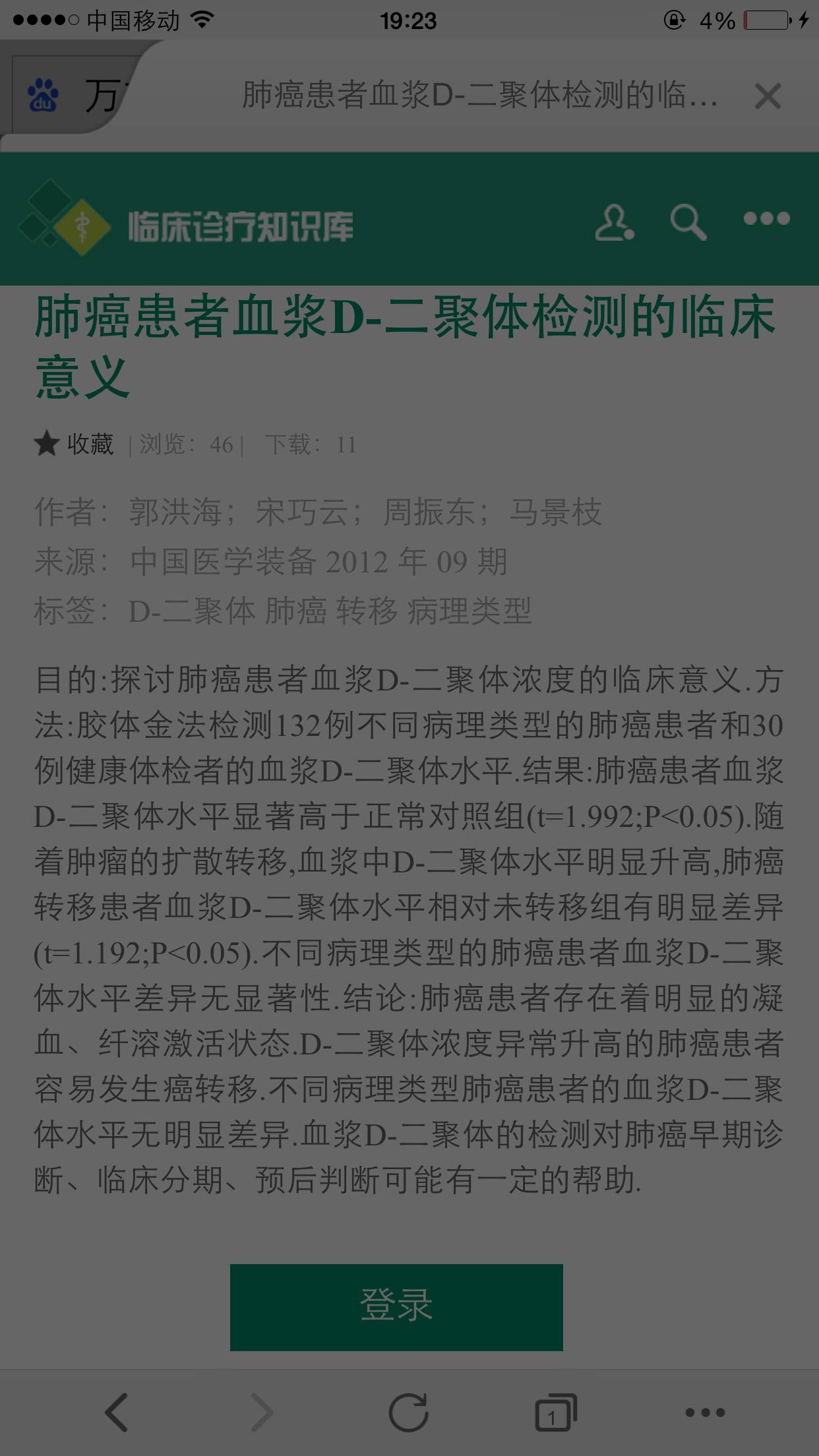Open the green header overflow menu
The width and height of the screenshot is (819, 1456).
pos(766,219)
